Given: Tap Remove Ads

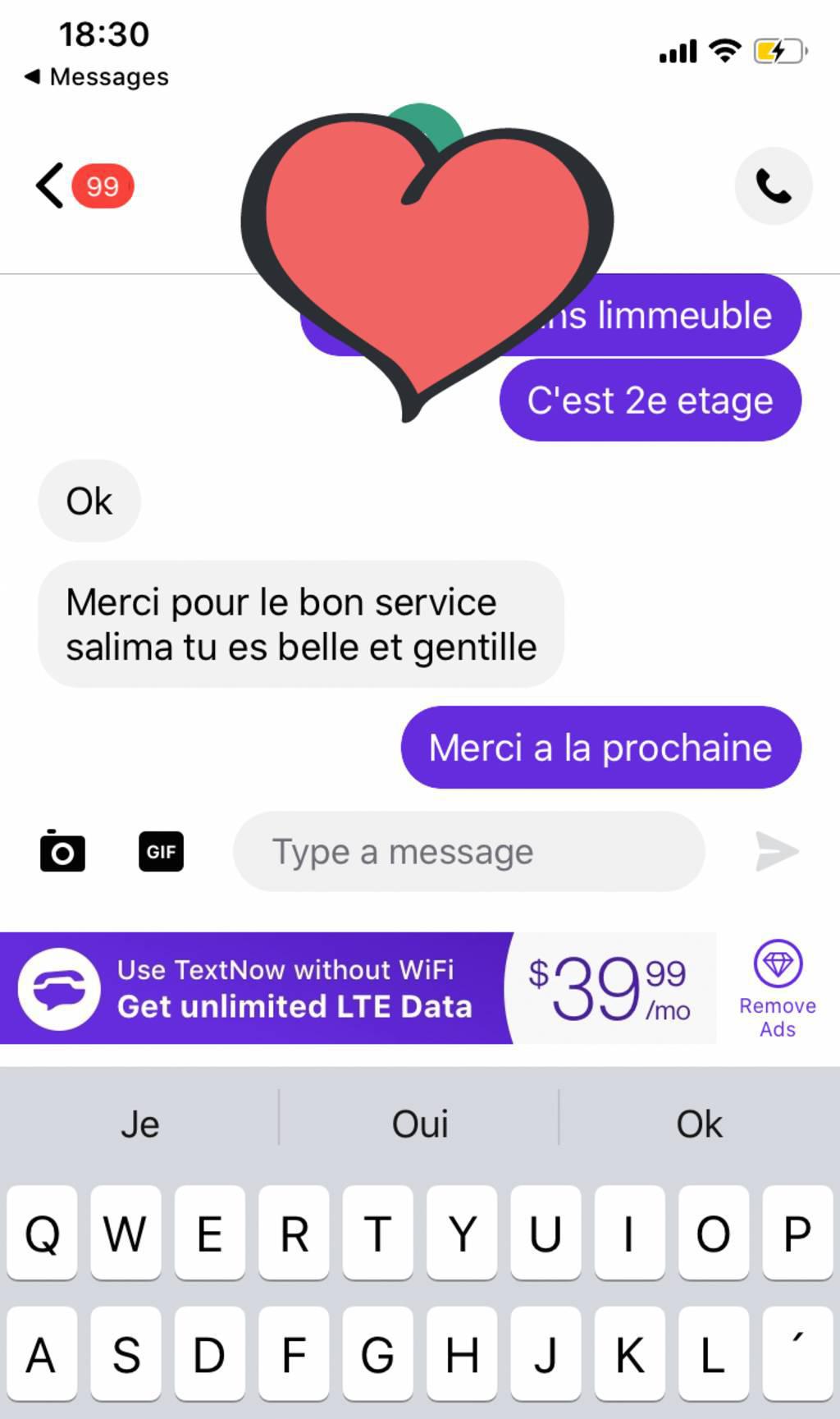Looking at the screenshot, I should pos(777,989).
